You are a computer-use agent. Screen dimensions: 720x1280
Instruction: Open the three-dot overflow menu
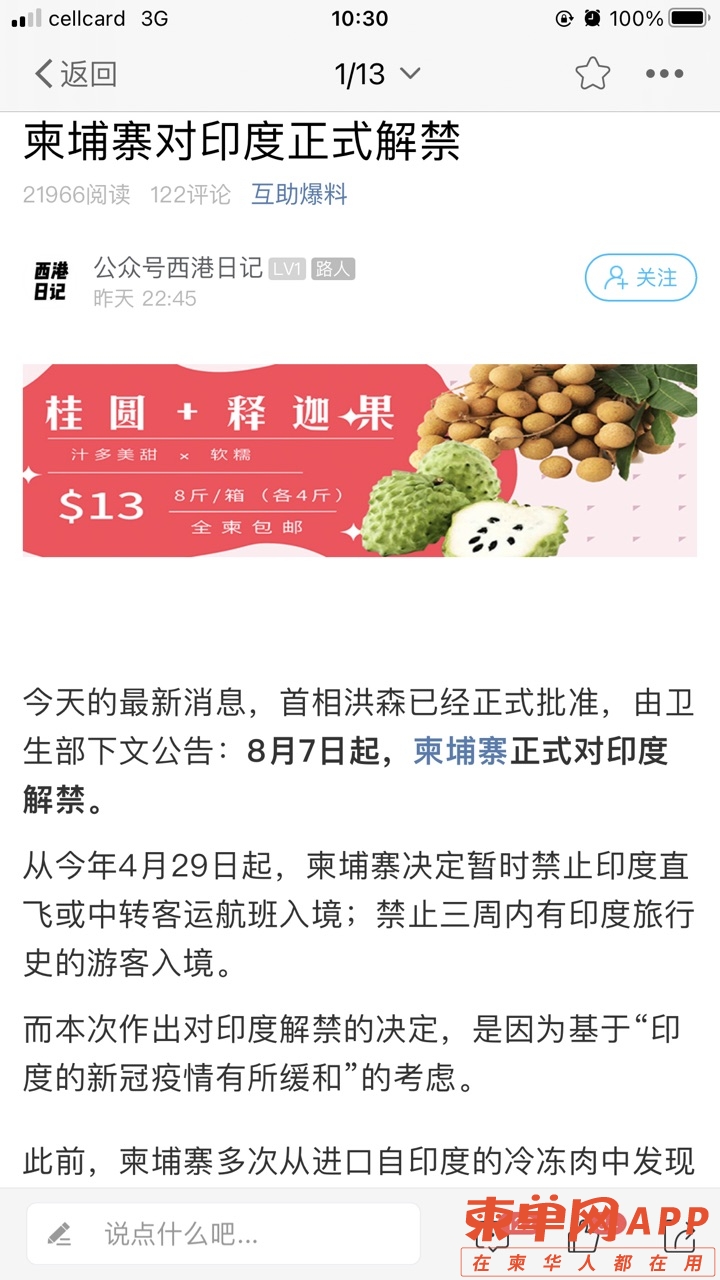pyautogui.click(x=664, y=73)
